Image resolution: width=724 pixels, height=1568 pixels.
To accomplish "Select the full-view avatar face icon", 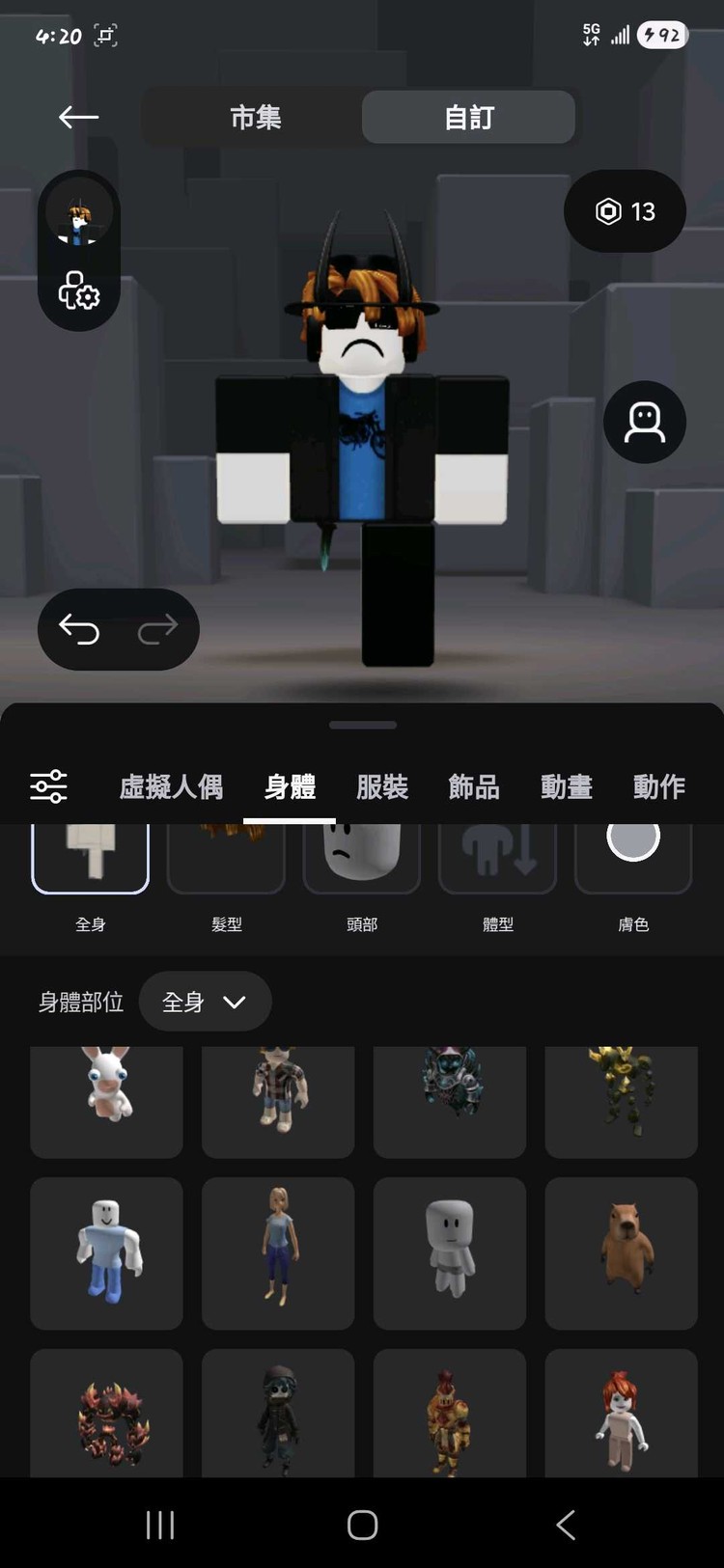I will (x=644, y=422).
